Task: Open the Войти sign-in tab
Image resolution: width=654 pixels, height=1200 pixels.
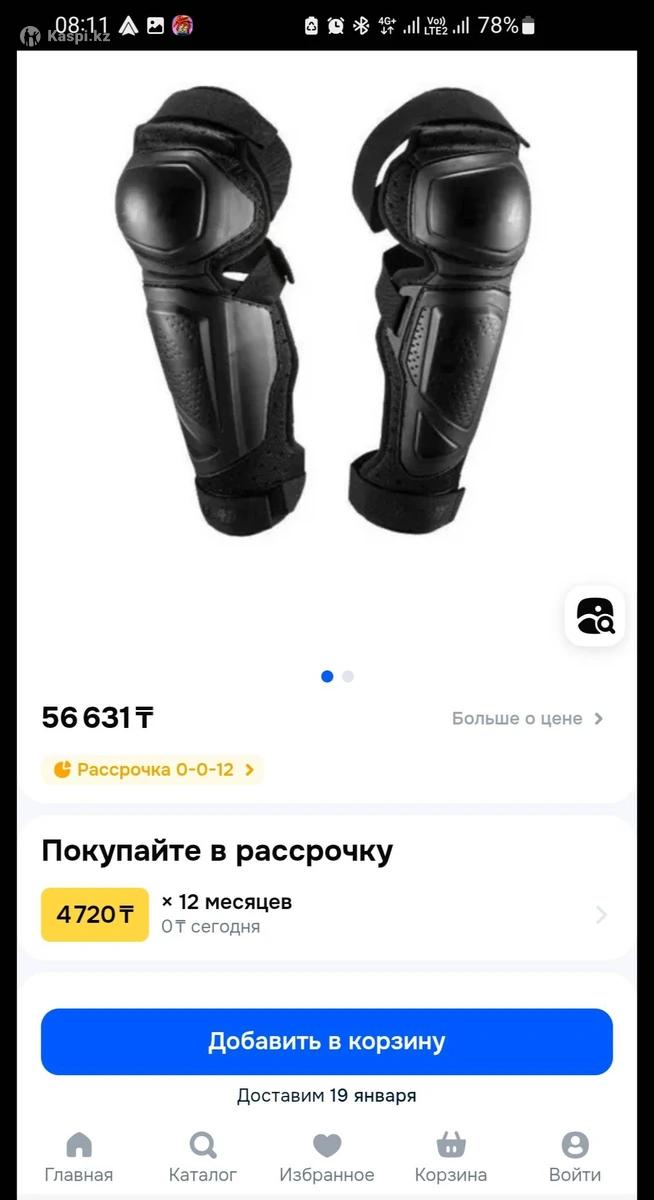Action: tap(575, 1157)
